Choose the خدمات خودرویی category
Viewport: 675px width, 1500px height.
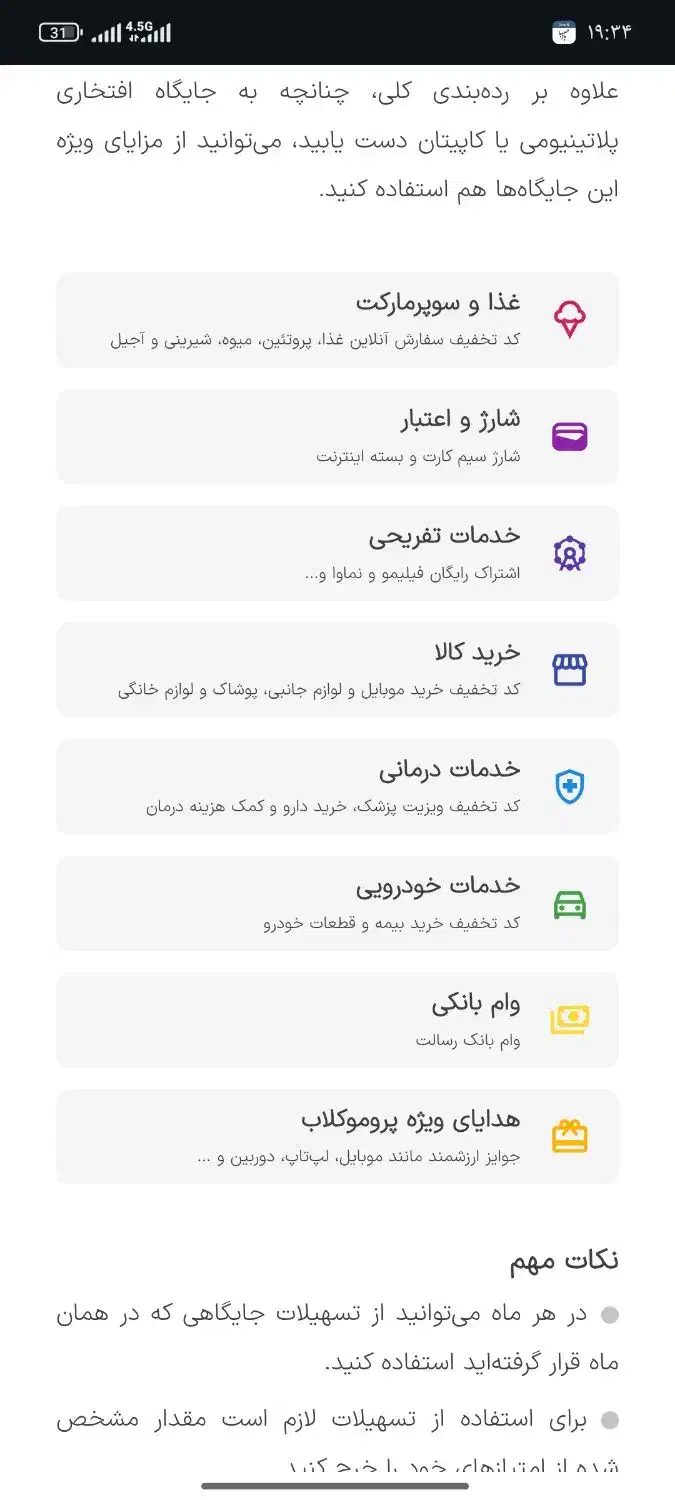[x=337, y=903]
